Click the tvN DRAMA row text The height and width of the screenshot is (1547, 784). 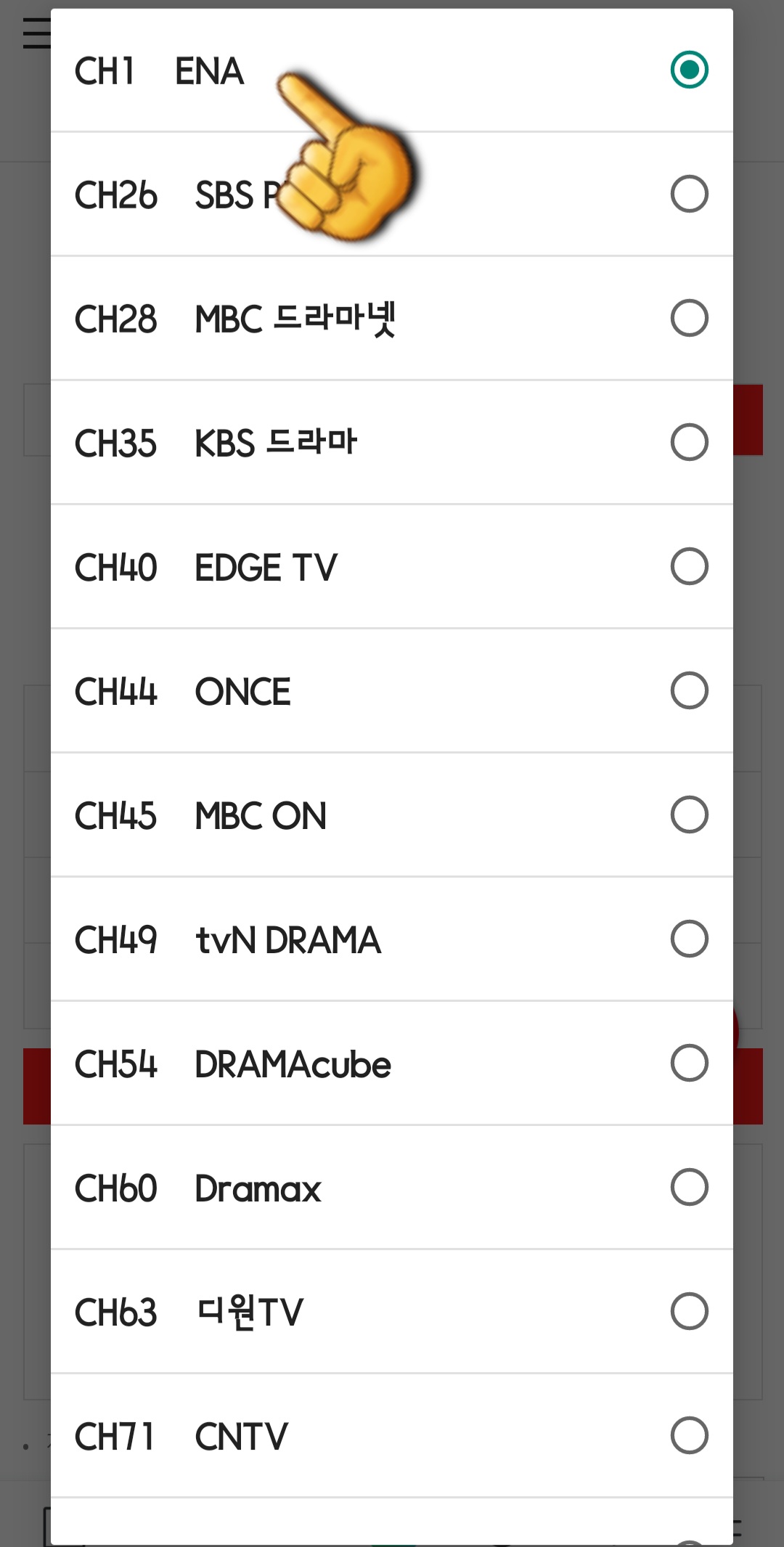(289, 940)
